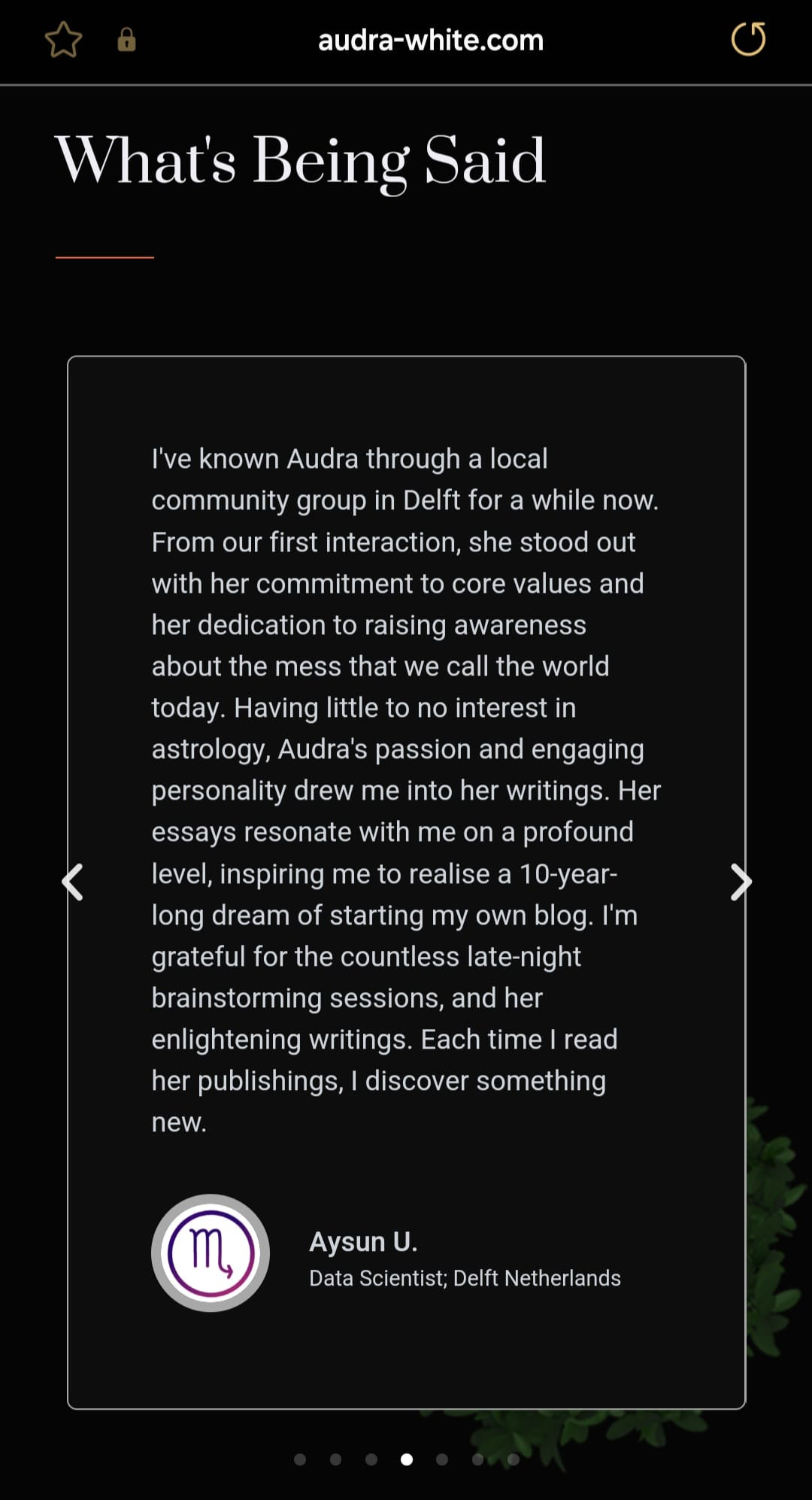Open the padlock site security info
This screenshot has width=812, height=1500.
pyautogui.click(x=126, y=40)
